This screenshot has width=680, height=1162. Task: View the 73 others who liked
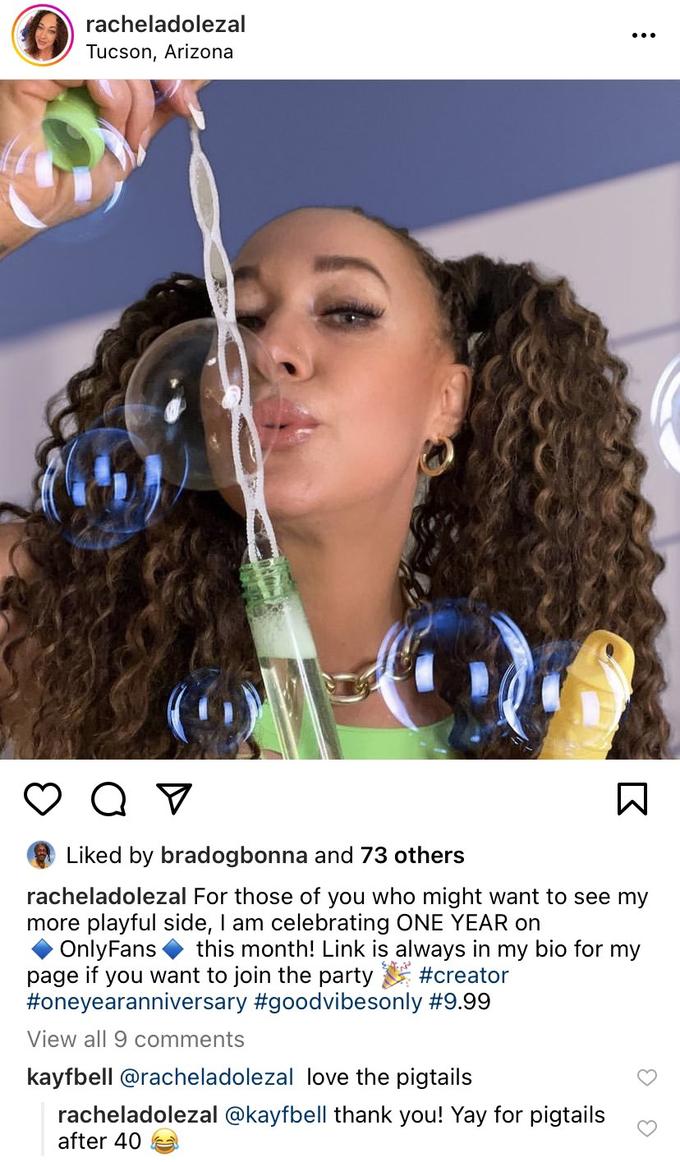[417, 855]
